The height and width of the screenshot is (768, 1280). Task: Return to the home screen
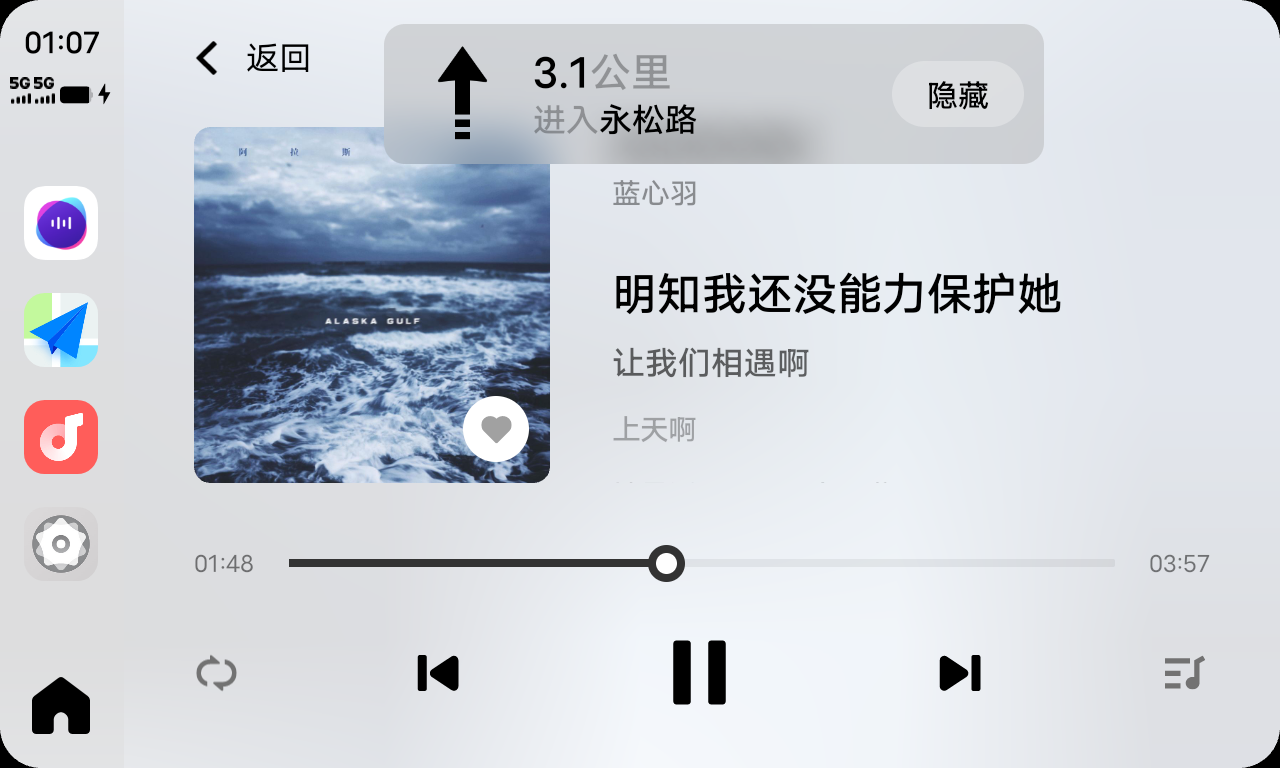pyautogui.click(x=61, y=705)
